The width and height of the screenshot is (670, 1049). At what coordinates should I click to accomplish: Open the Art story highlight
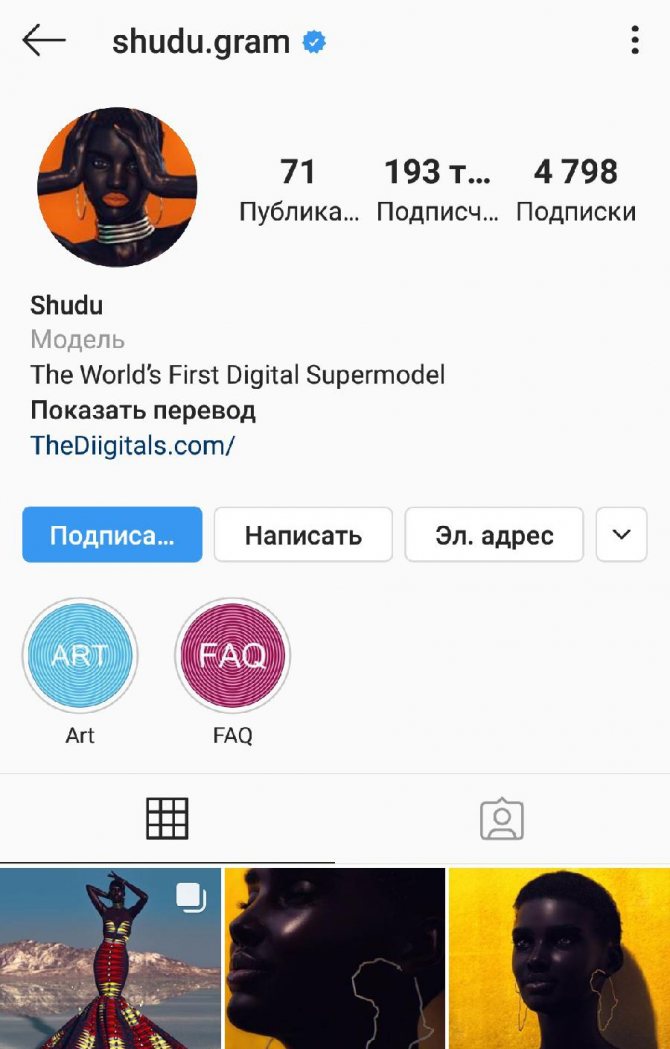[80, 656]
